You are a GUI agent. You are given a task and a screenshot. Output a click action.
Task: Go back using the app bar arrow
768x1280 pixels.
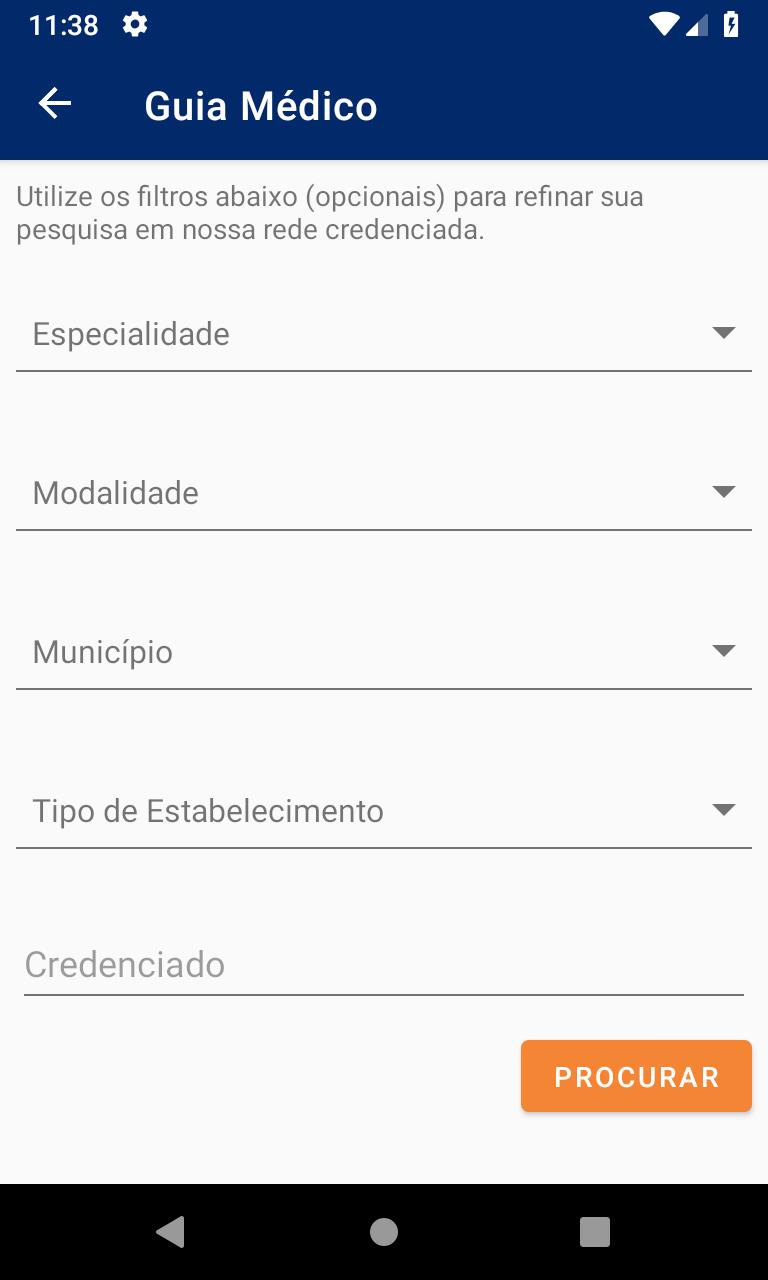point(55,104)
